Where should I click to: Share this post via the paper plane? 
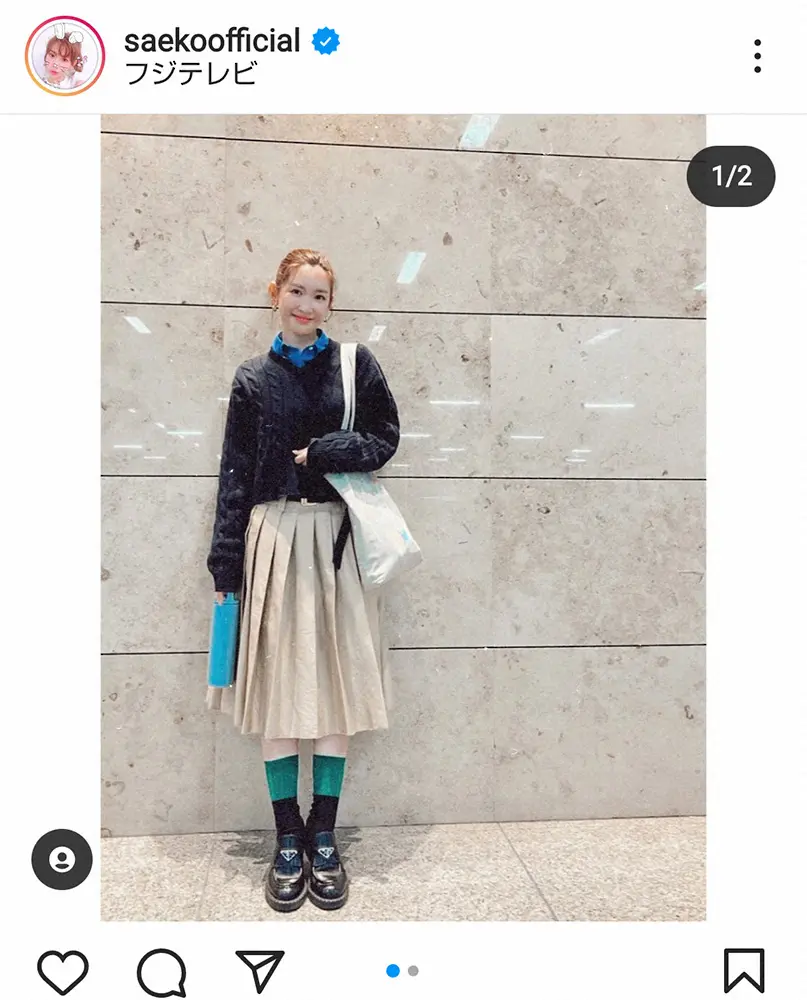[260, 971]
